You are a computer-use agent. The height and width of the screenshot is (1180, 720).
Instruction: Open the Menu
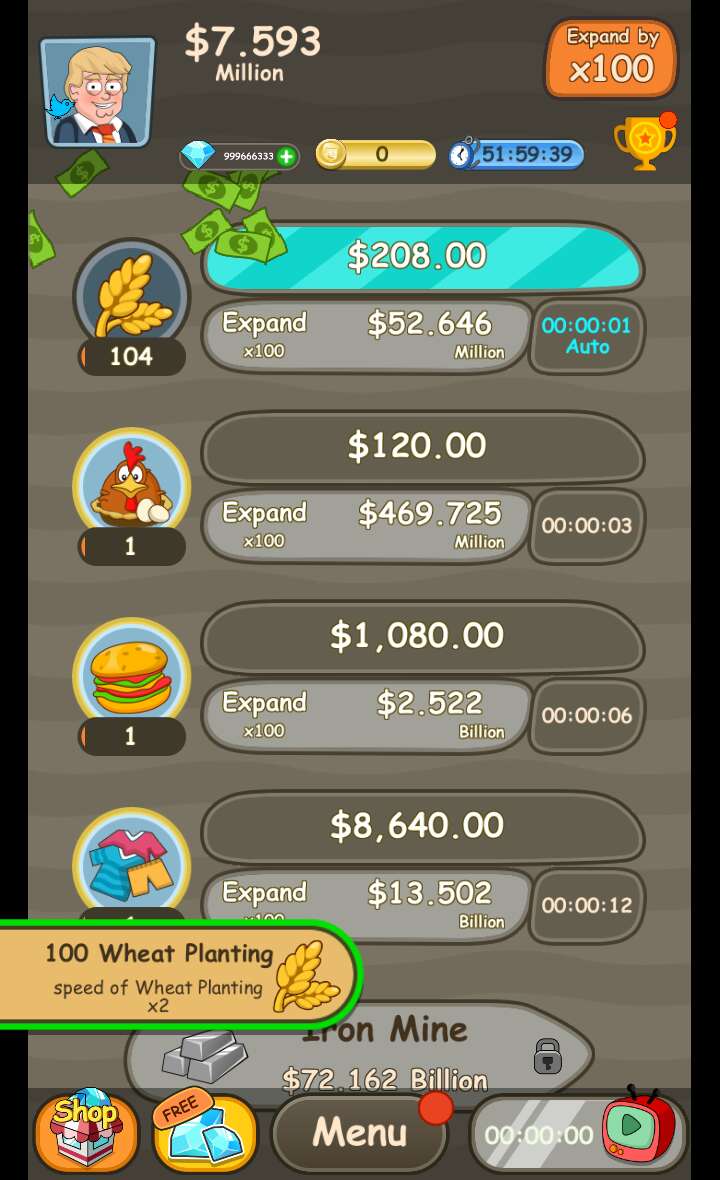point(360,1133)
